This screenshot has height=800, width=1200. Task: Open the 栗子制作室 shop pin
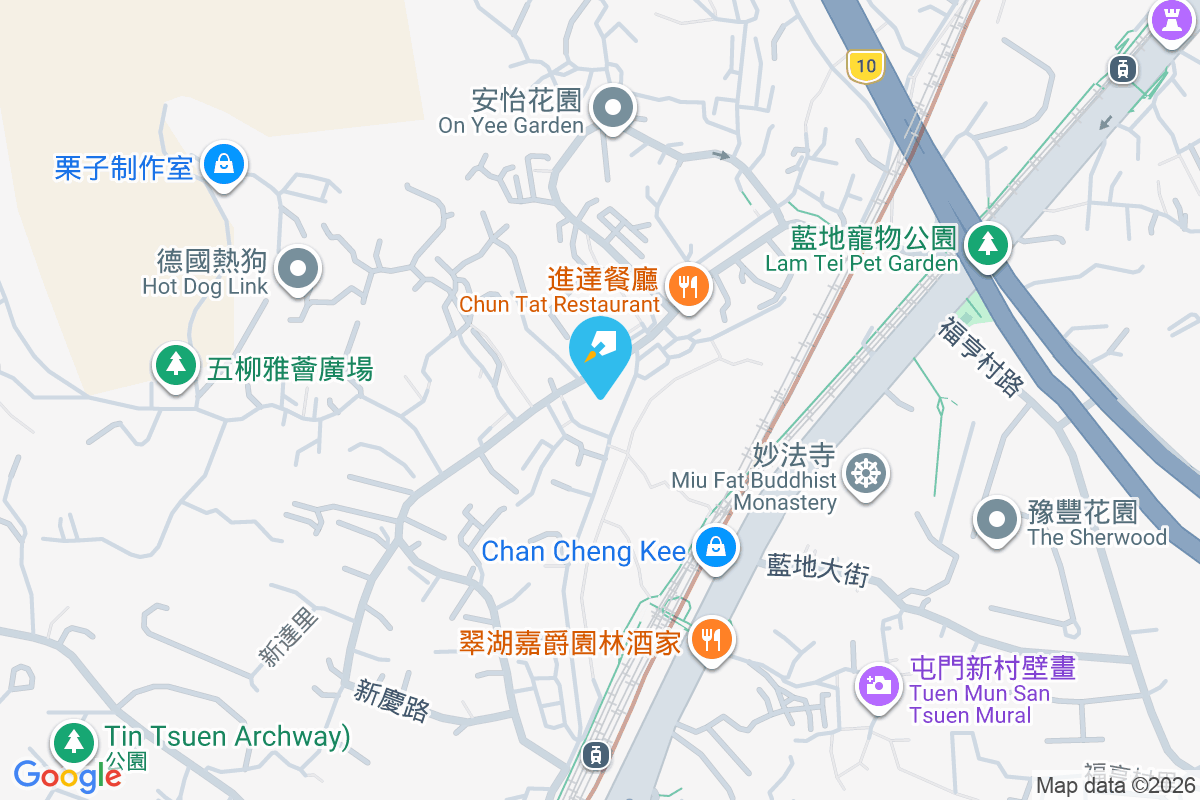223,164
